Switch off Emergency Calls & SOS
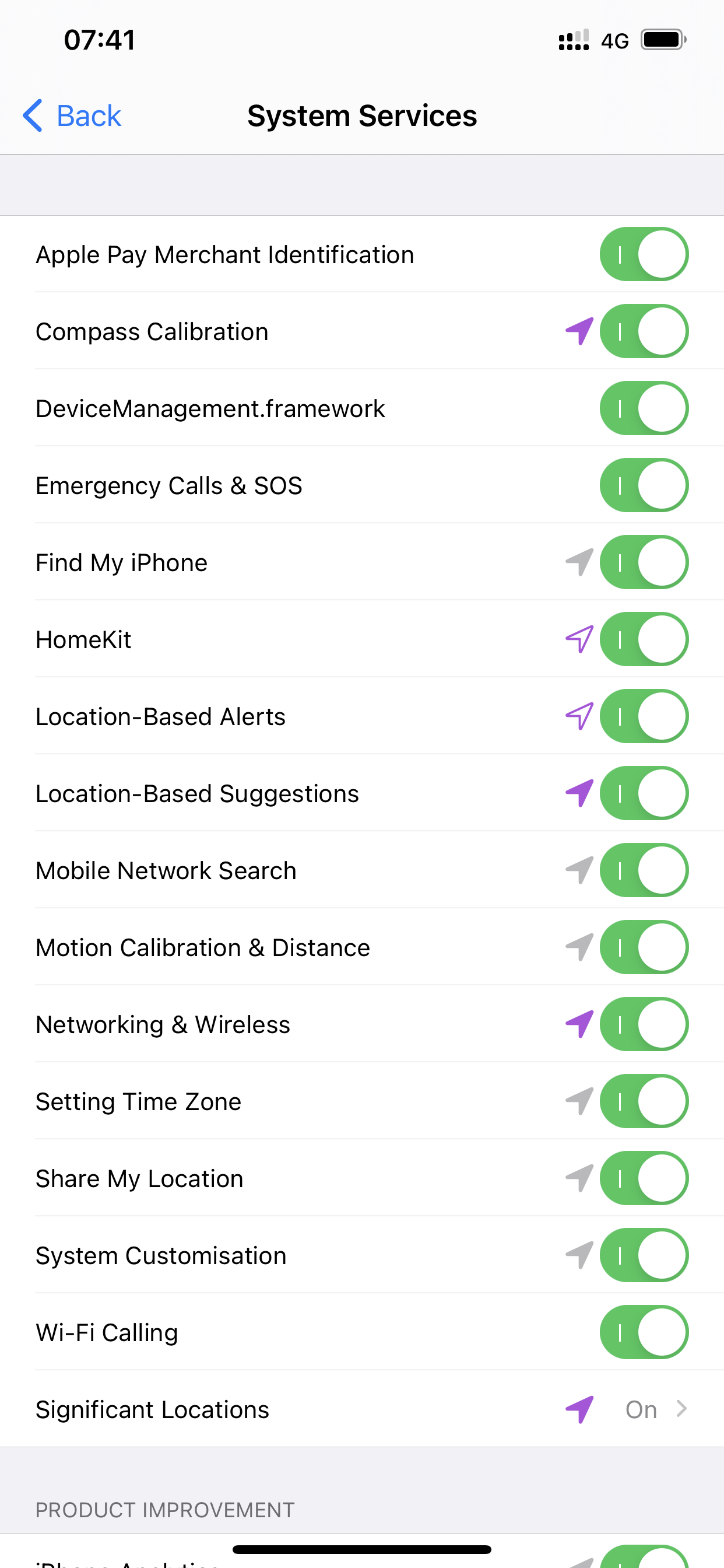Viewport: 724px width, 1568px height. (x=643, y=485)
